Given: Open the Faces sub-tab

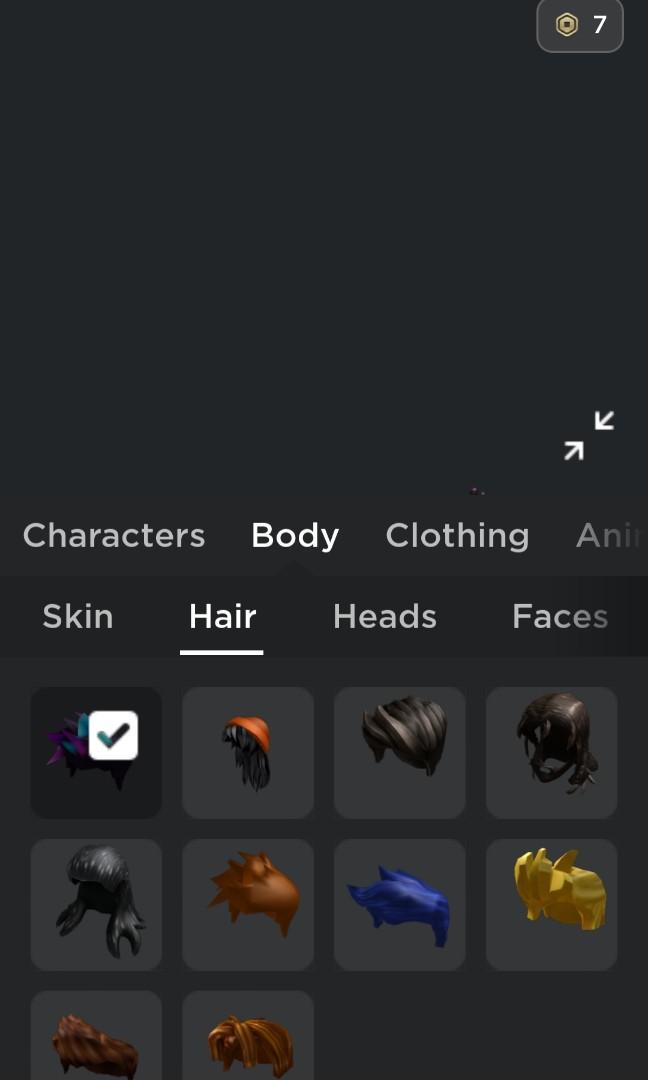Looking at the screenshot, I should tap(559, 617).
